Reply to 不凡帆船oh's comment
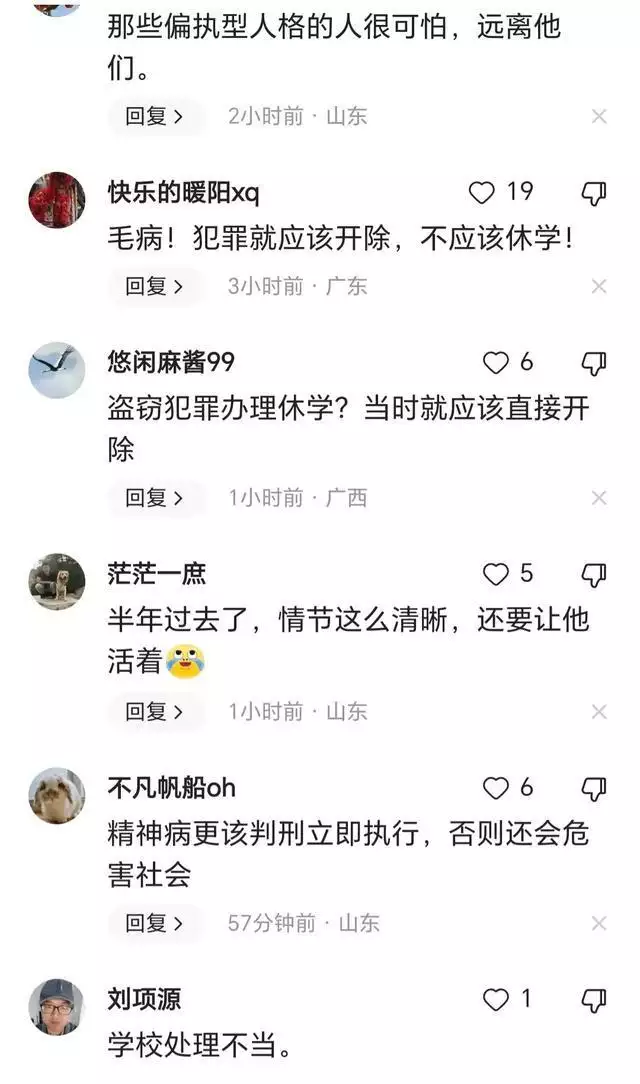640x1084 pixels. coord(154,922)
